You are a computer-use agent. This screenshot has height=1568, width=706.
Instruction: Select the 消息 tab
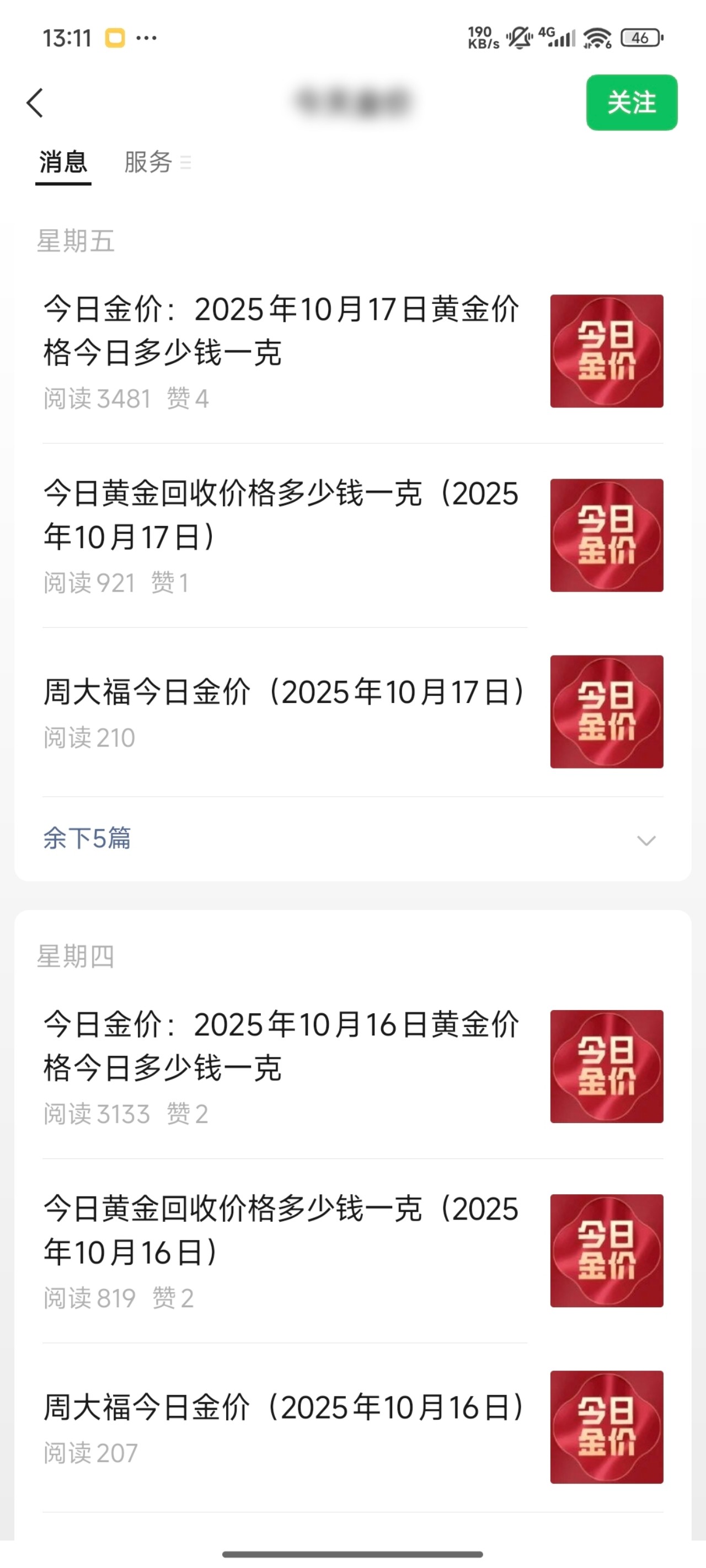(x=63, y=163)
